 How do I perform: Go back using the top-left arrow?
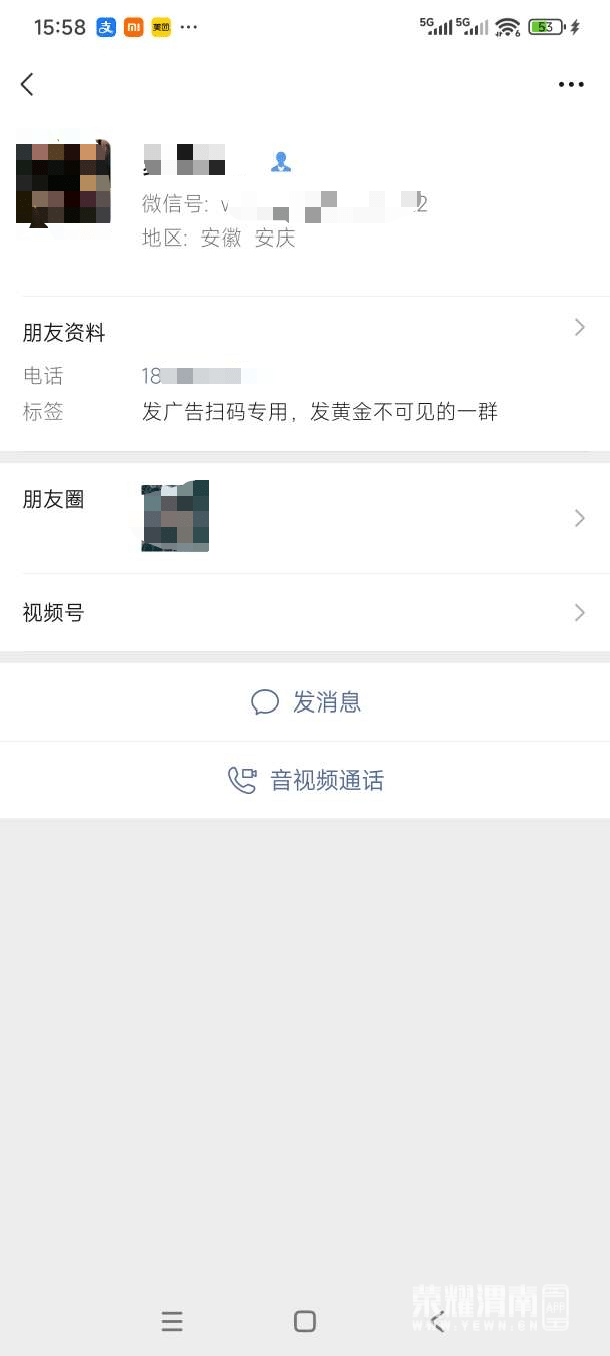point(27,85)
